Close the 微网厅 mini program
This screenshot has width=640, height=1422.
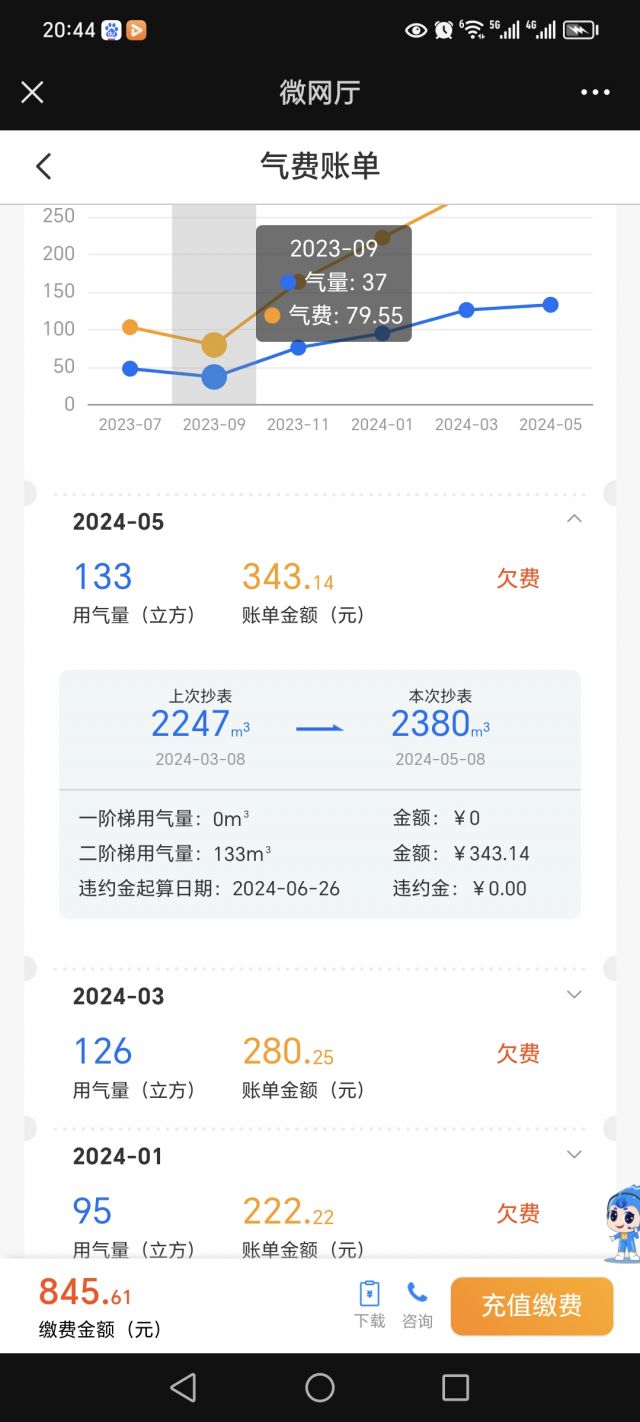tap(32, 92)
